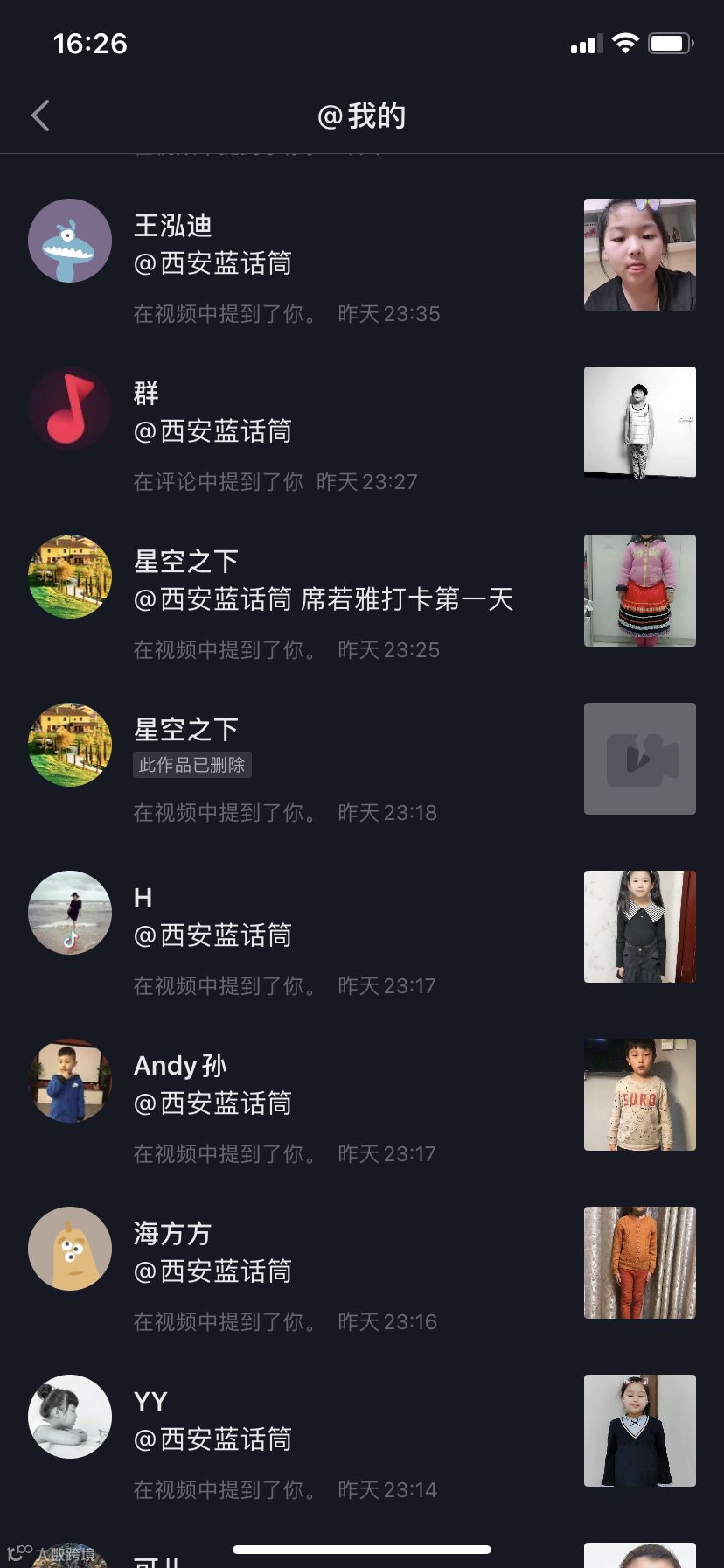724x1568 pixels.
Task: Visit YY's profile avatar
Action: (x=70, y=1417)
